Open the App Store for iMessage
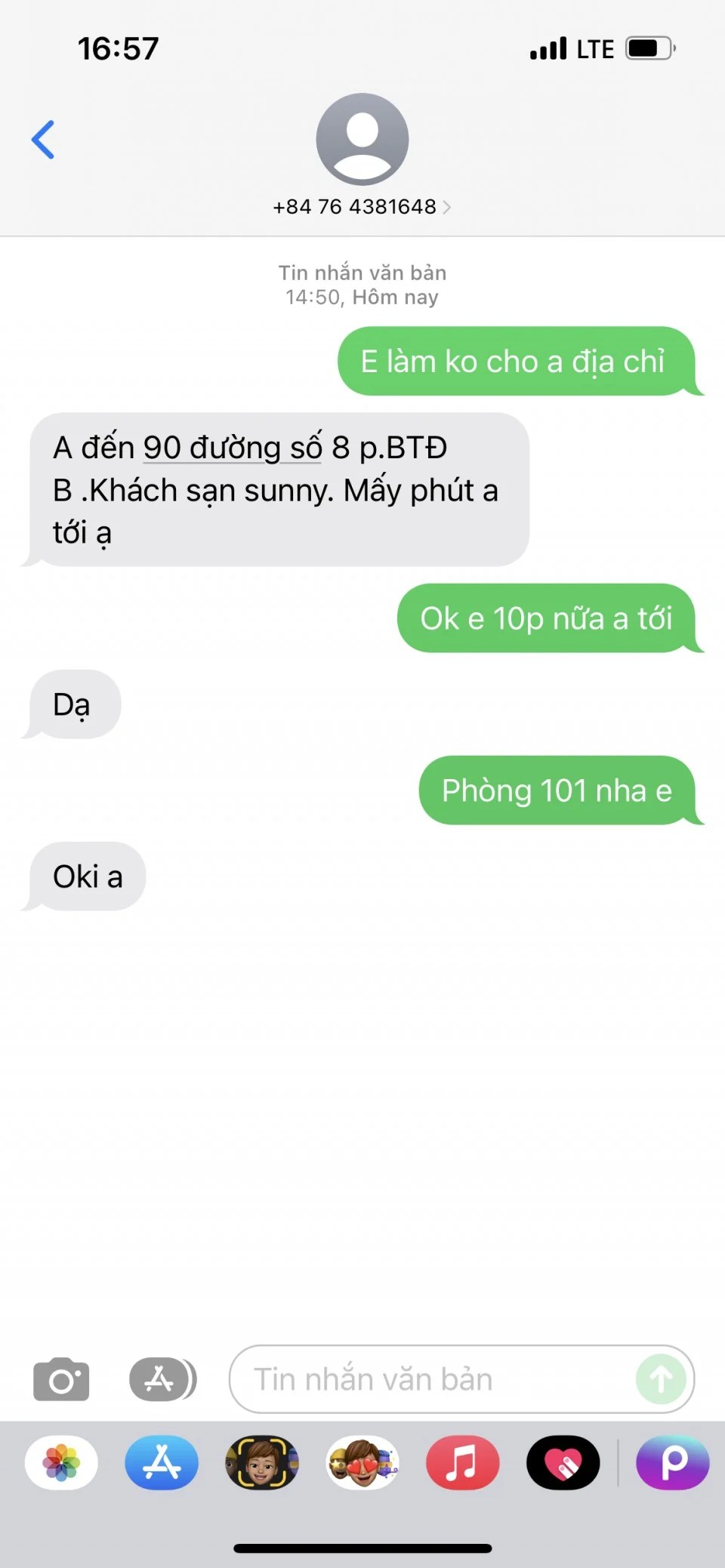This screenshot has height=1568, width=725. (162, 1463)
